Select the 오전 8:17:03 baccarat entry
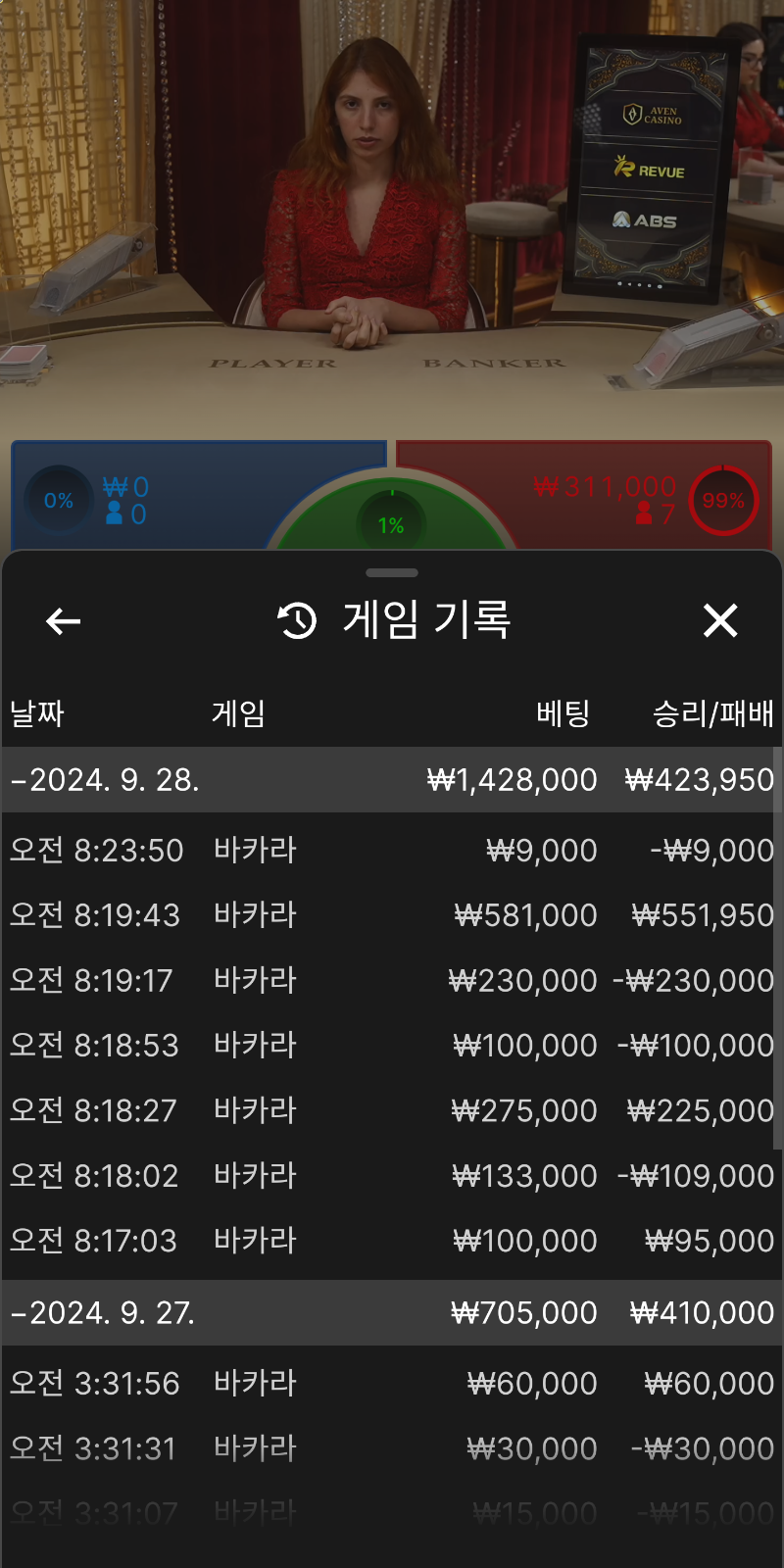Viewport: 784px width, 1568px height. click(x=392, y=1241)
